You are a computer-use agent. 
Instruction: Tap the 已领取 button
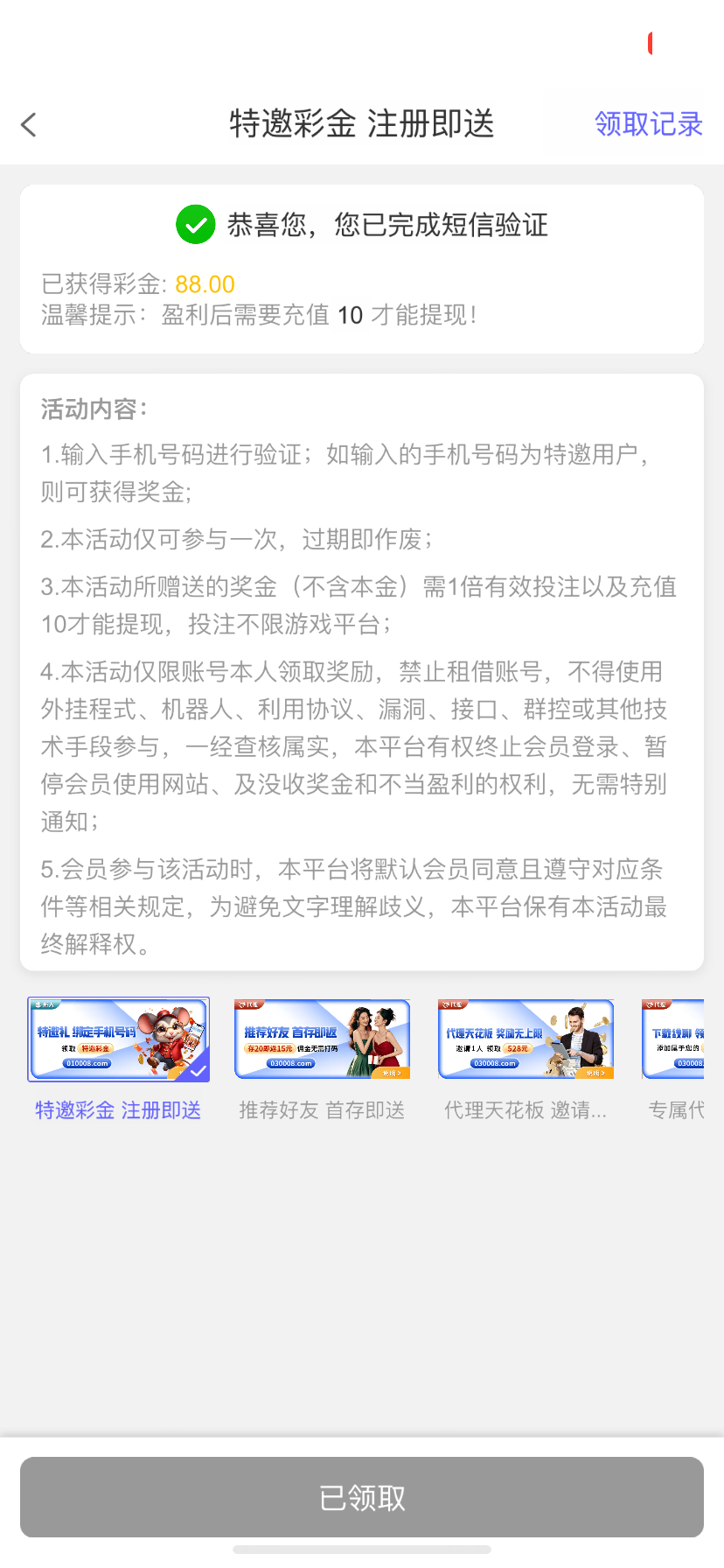pos(362,1497)
